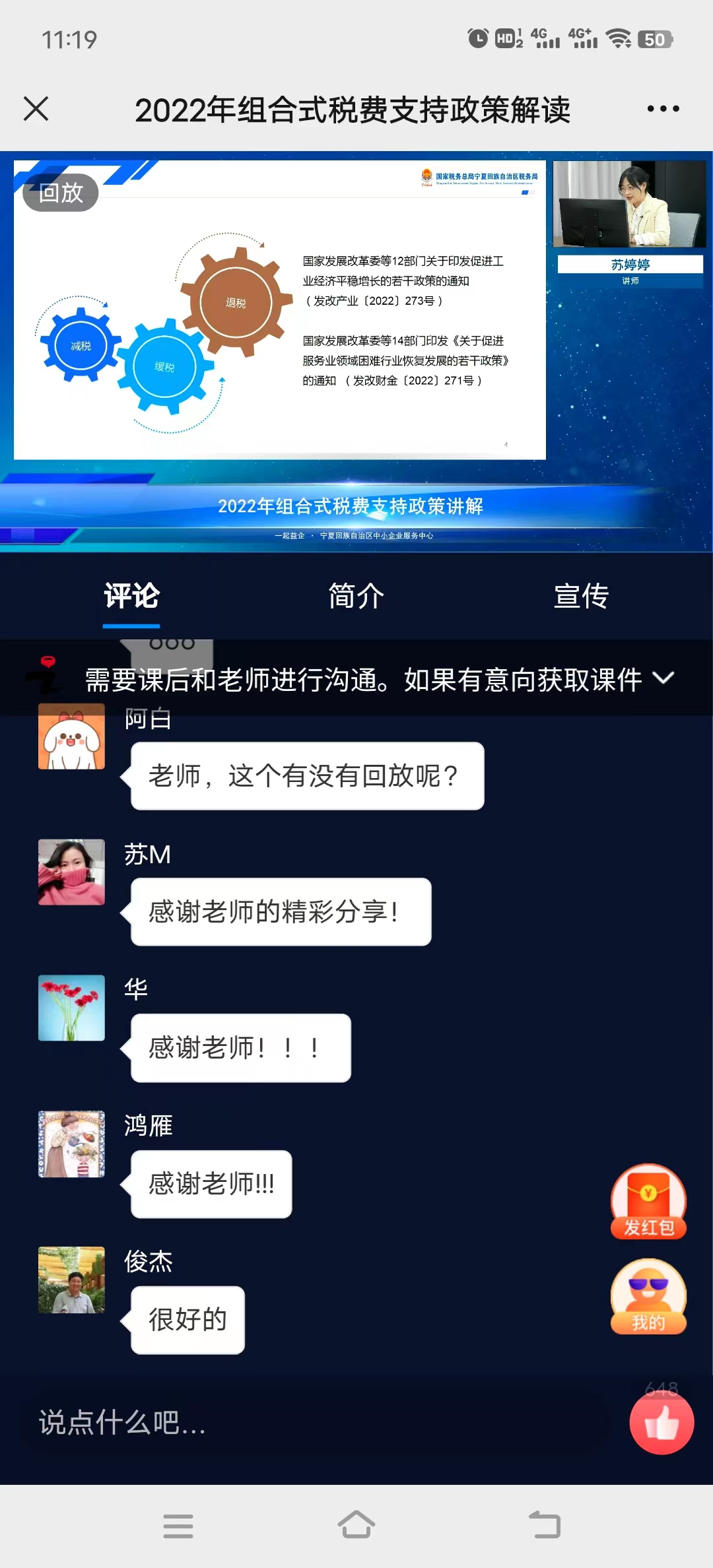Open the three-dot overflow menu
Screen dimensions: 713x1568
[x=663, y=109]
